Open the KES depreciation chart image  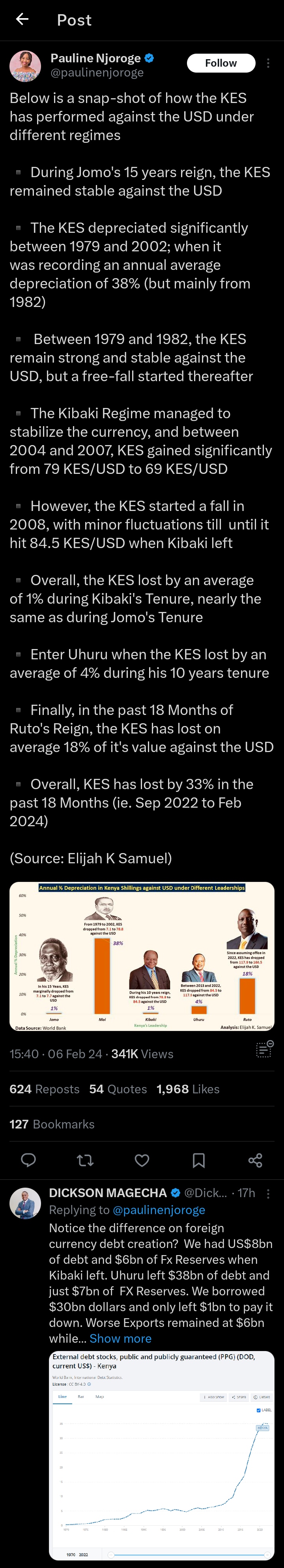click(x=142, y=956)
